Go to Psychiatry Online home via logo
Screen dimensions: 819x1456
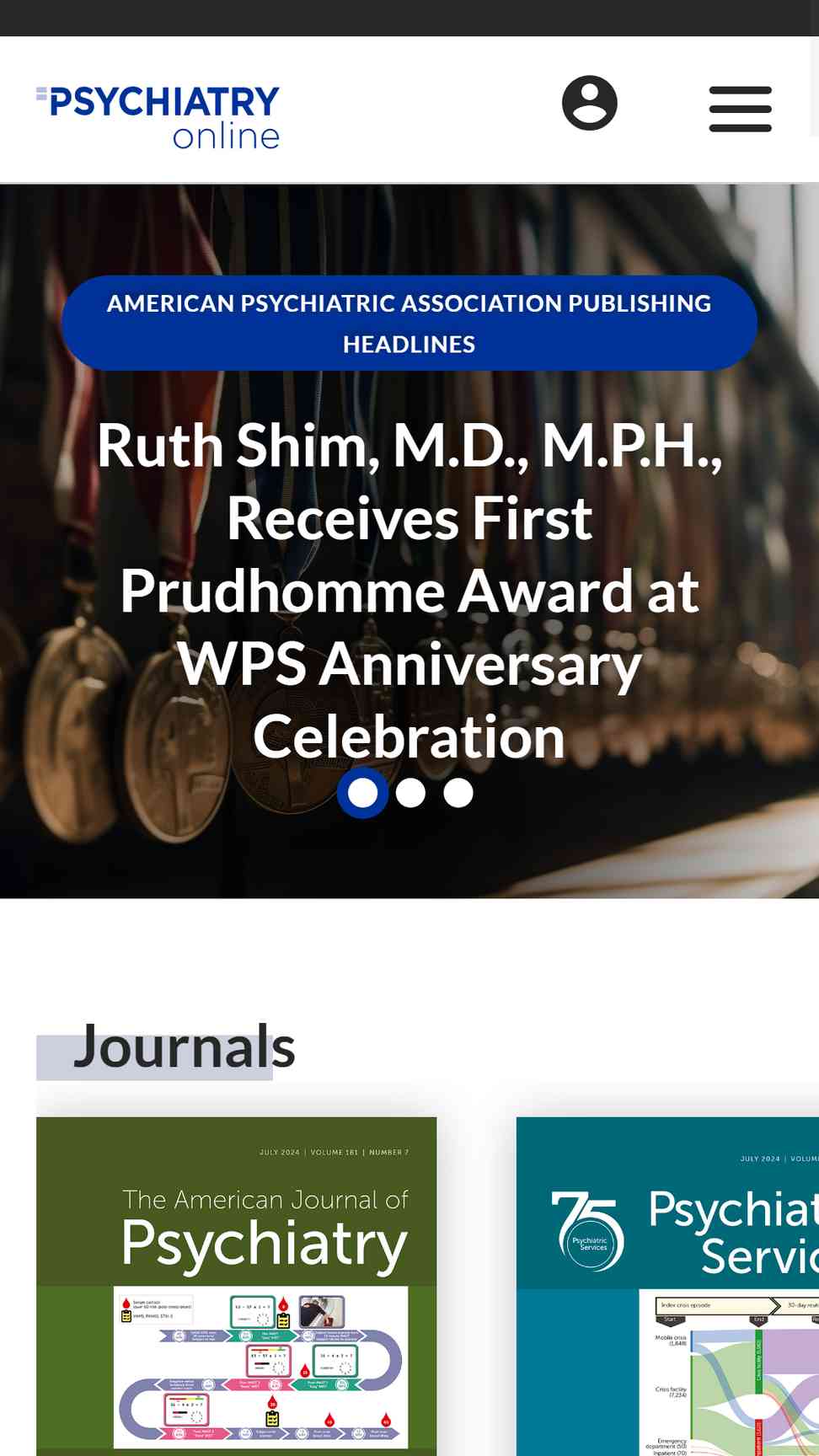[x=158, y=117]
